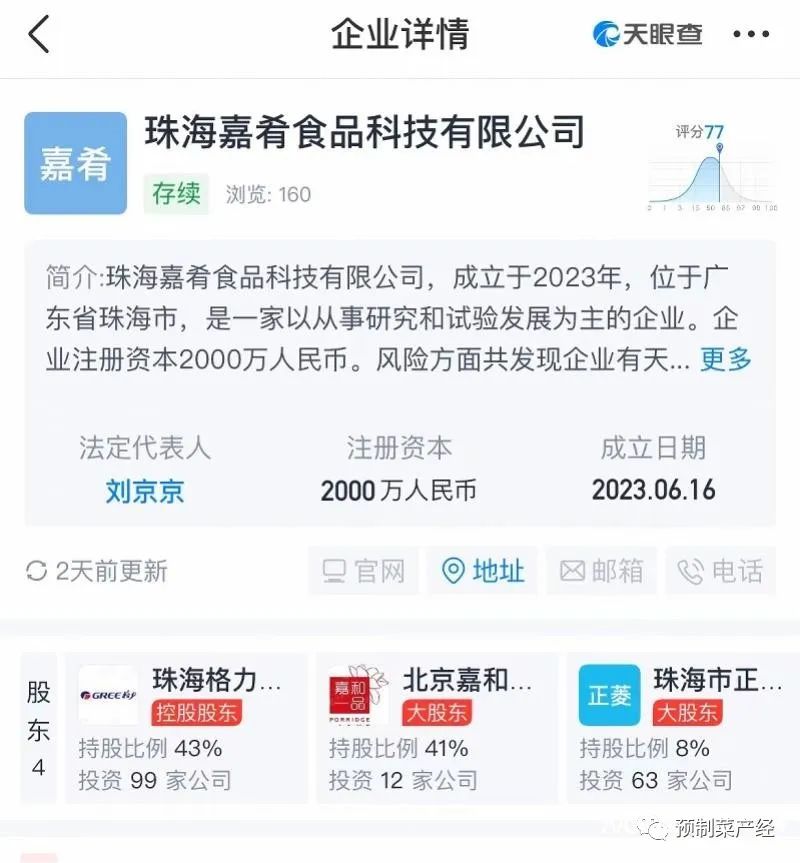800x863 pixels.
Task: Click the 正菱 shareholder logo
Action: (x=609, y=694)
